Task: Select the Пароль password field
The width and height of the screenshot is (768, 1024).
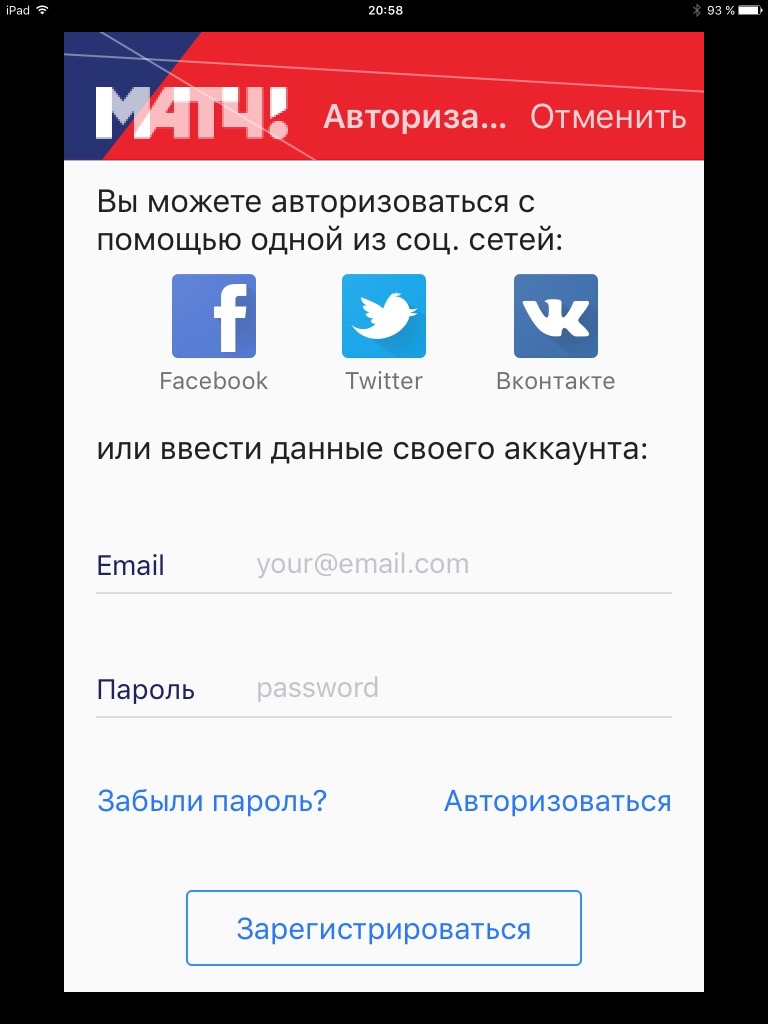Action: point(460,688)
